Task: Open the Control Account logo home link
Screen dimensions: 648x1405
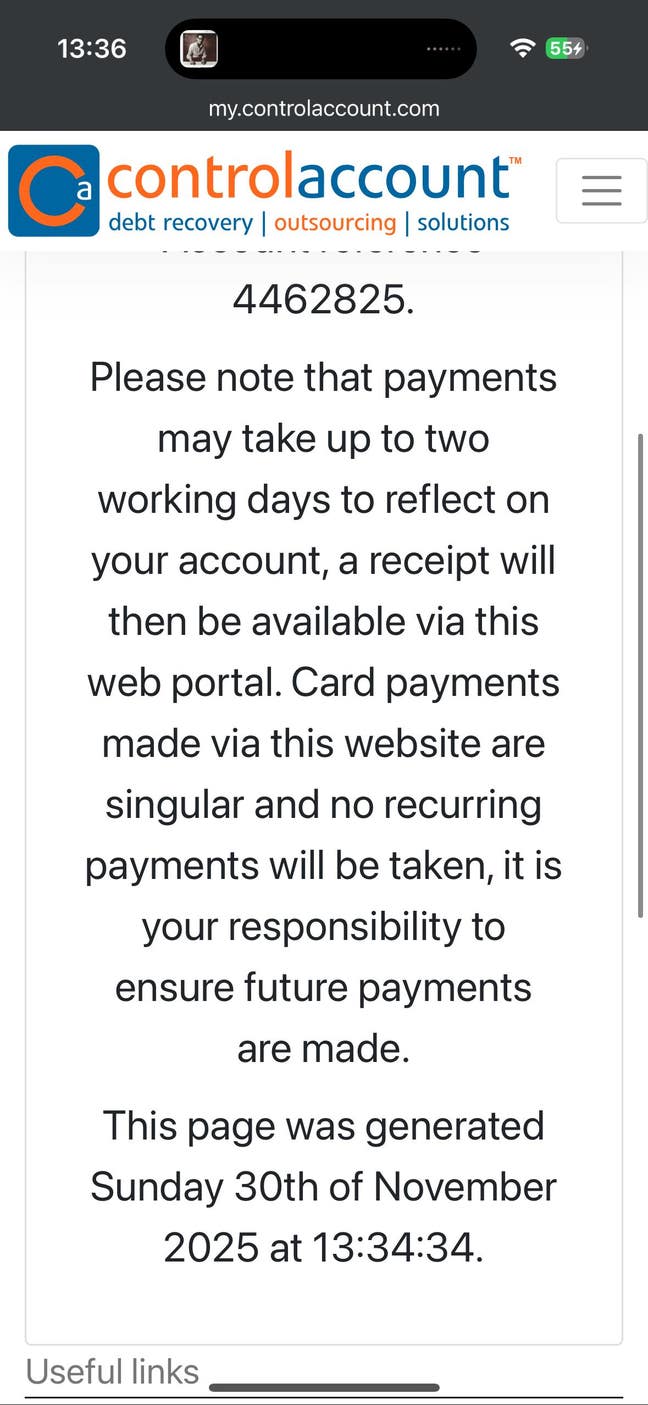Action: (x=265, y=191)
